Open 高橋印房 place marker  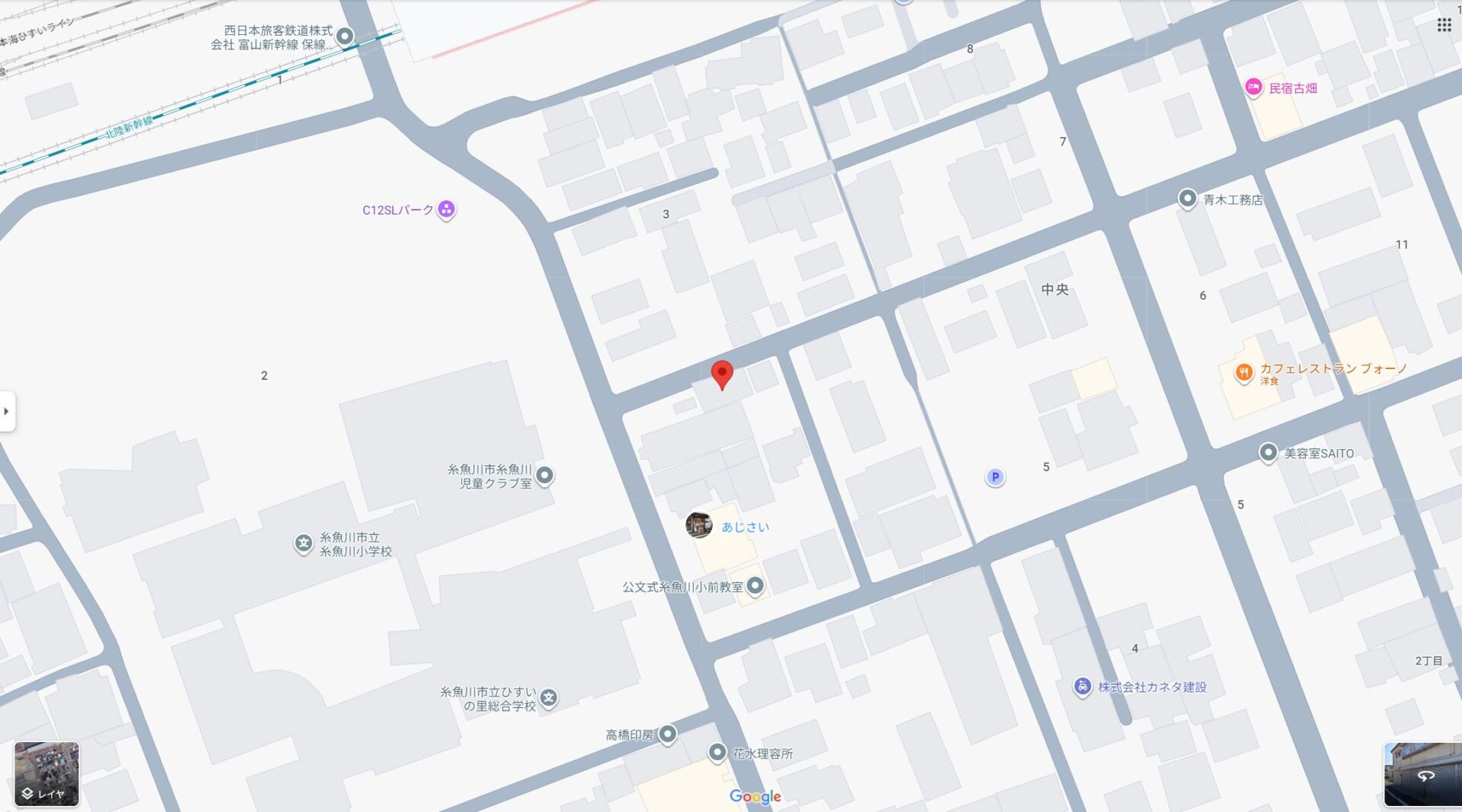pos(668,734)
